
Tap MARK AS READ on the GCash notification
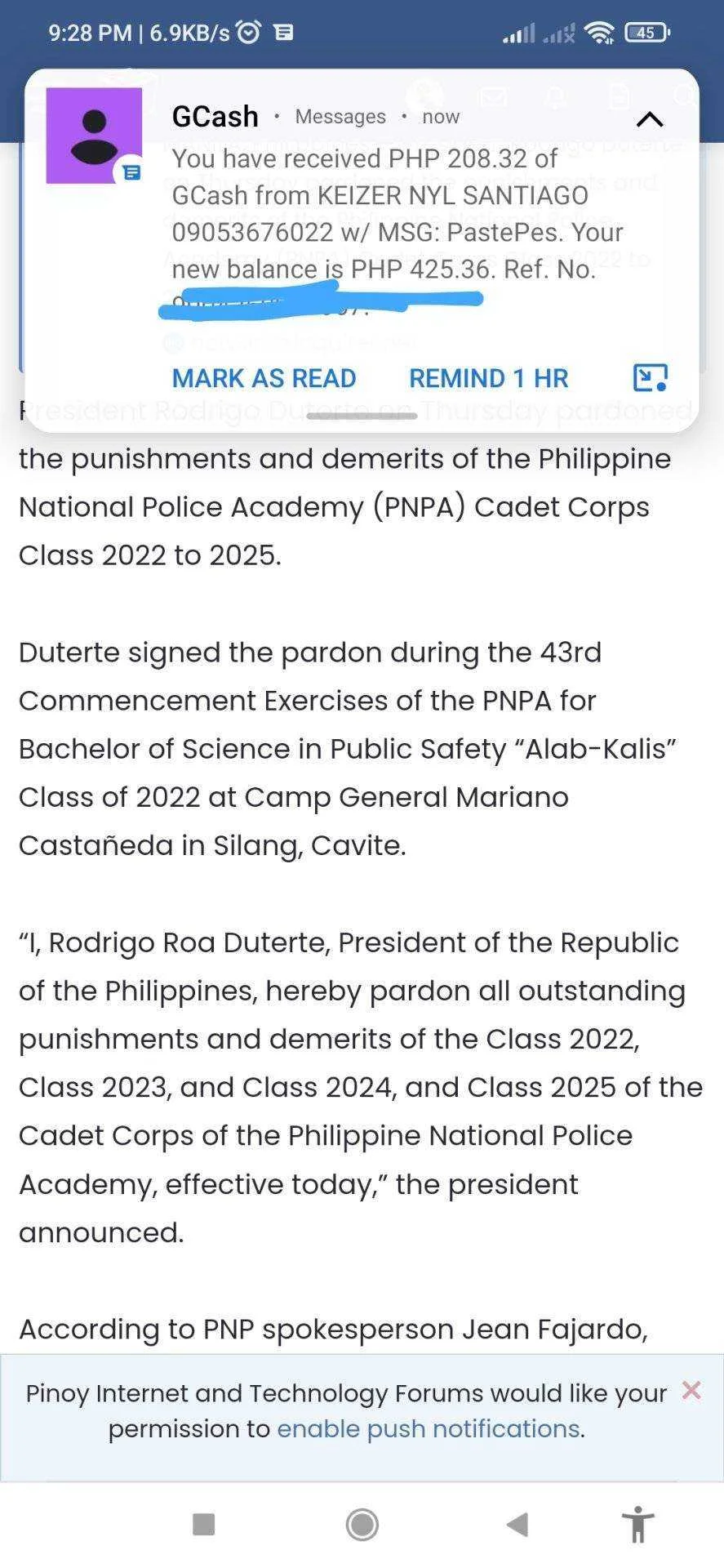(x=264, y=378)
